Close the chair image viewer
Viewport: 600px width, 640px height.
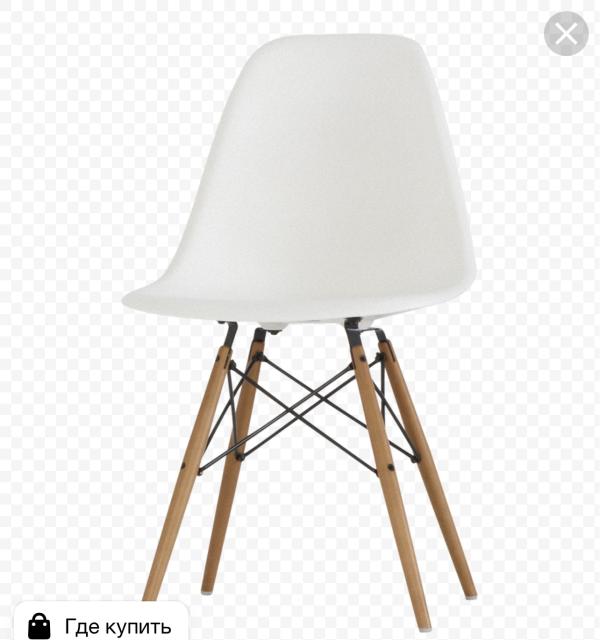(x=566, y=34)
